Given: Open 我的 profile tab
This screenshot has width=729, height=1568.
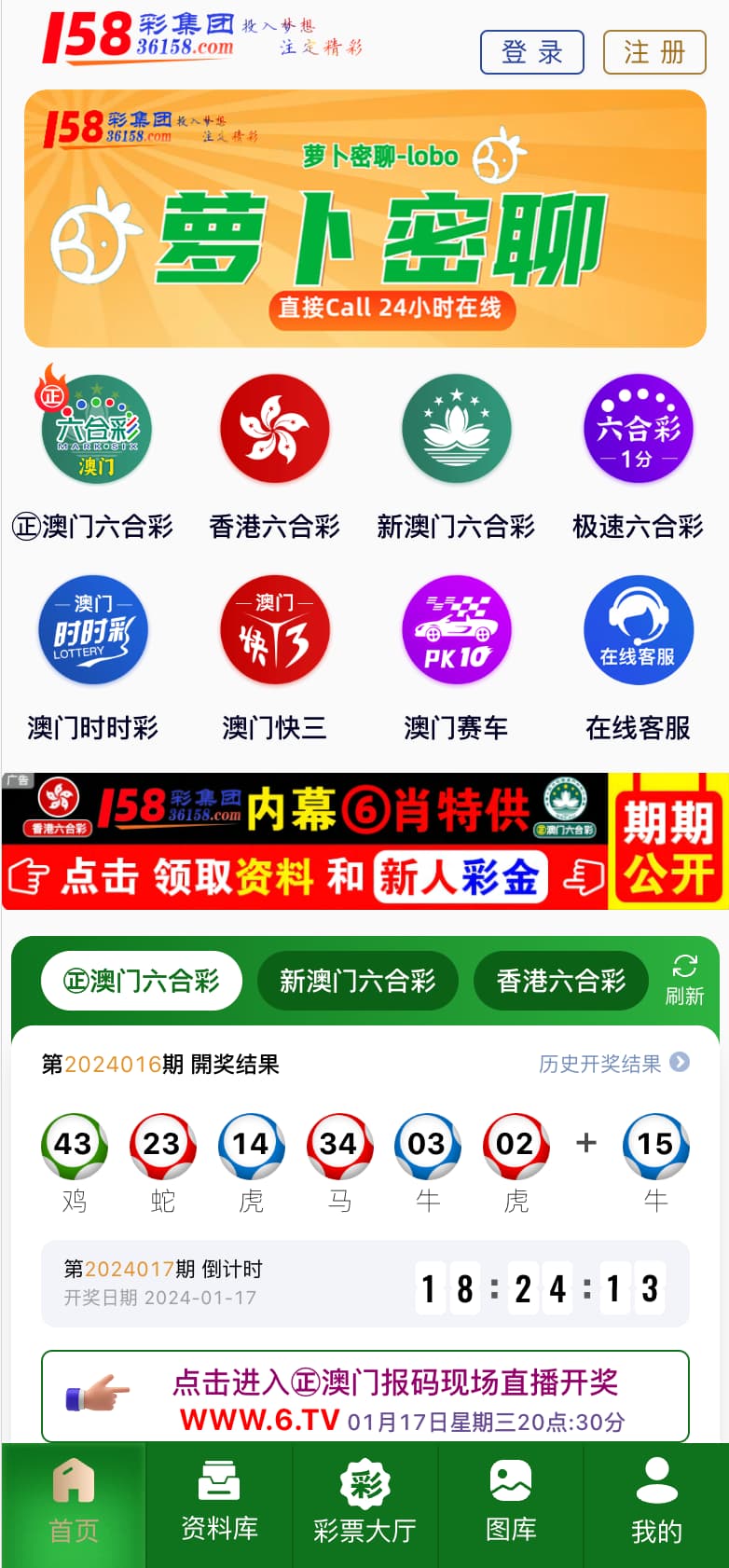Looking at the screenshot, I should coord(656,1505).
